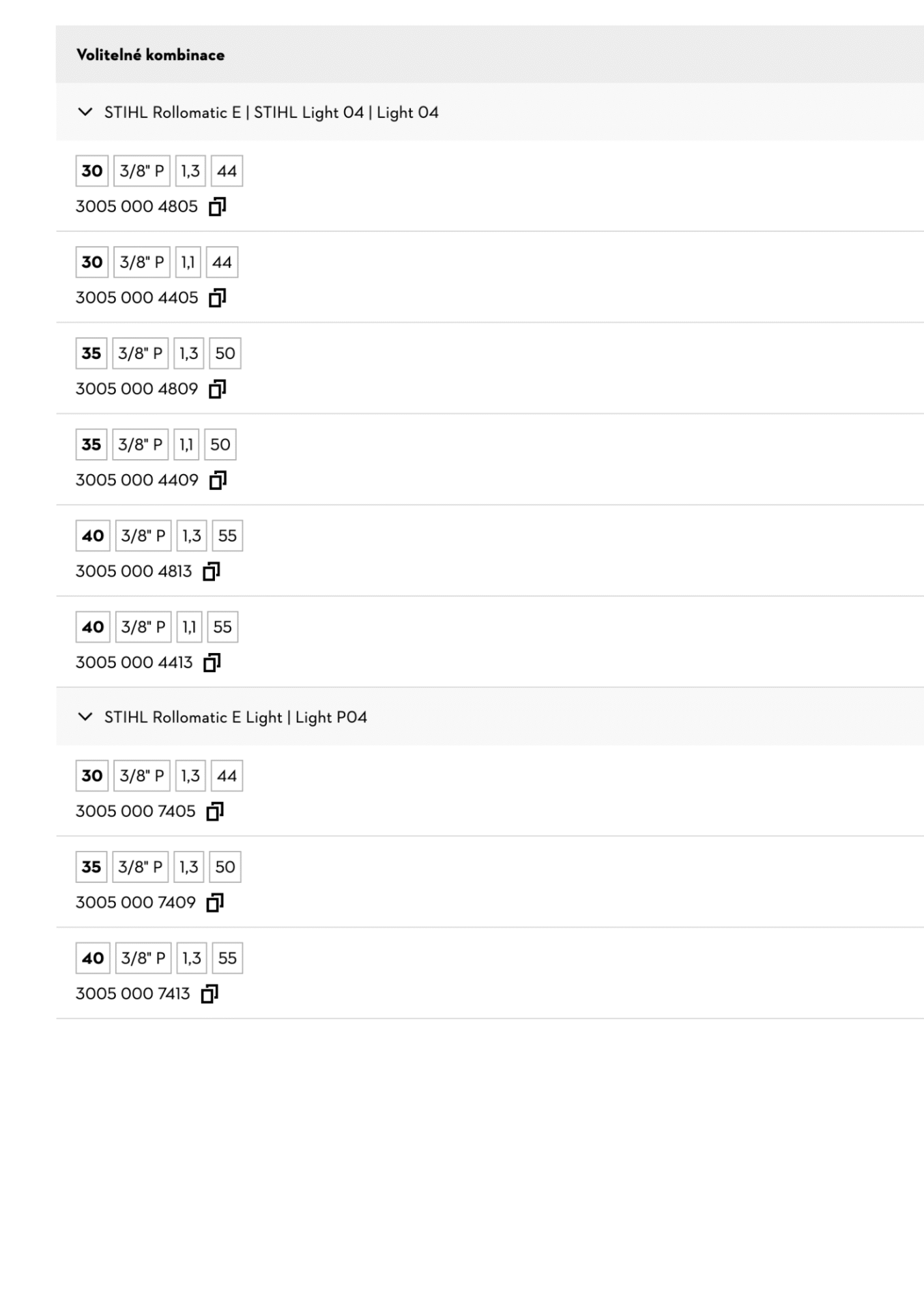This screenshot has width=924, height=1310.
Task: Copy part number 3005 000 4813
Action: (212, 571)
